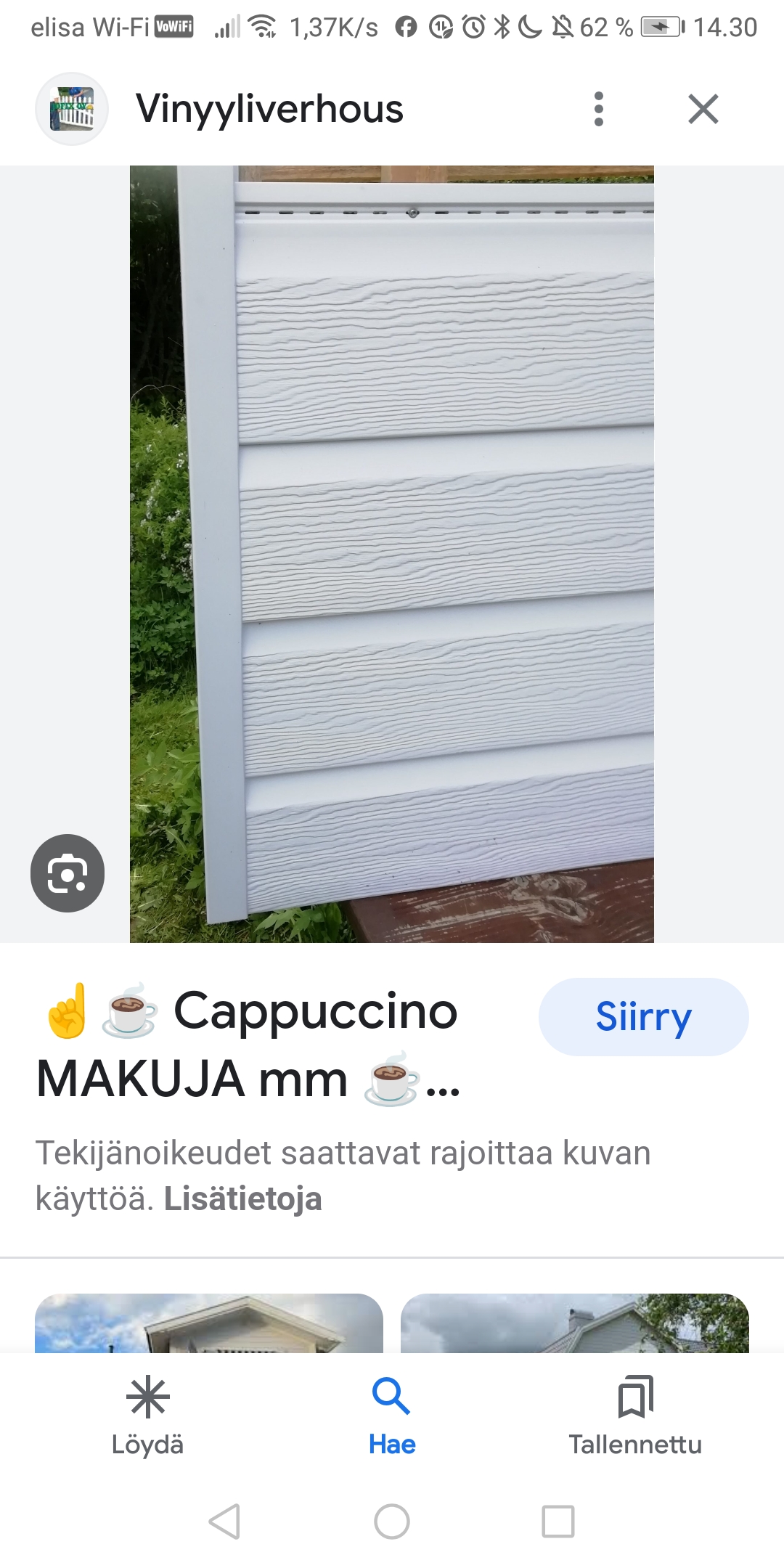This screenshot has height=1568, width=784.
Task: Switch to the Löydä tab
Action: click(x=147, y=1416)
